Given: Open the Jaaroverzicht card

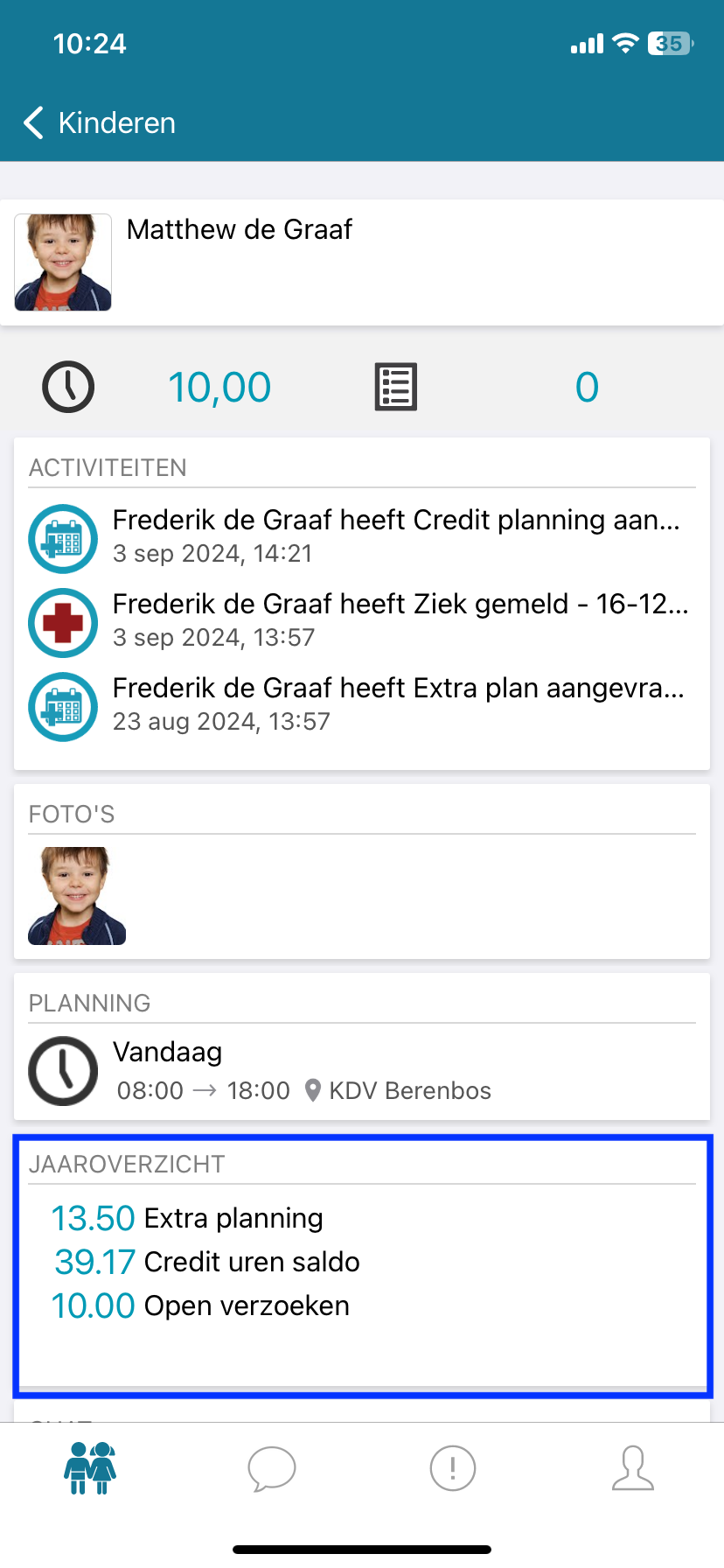Looking at the screenshot, I should 362,1263.
